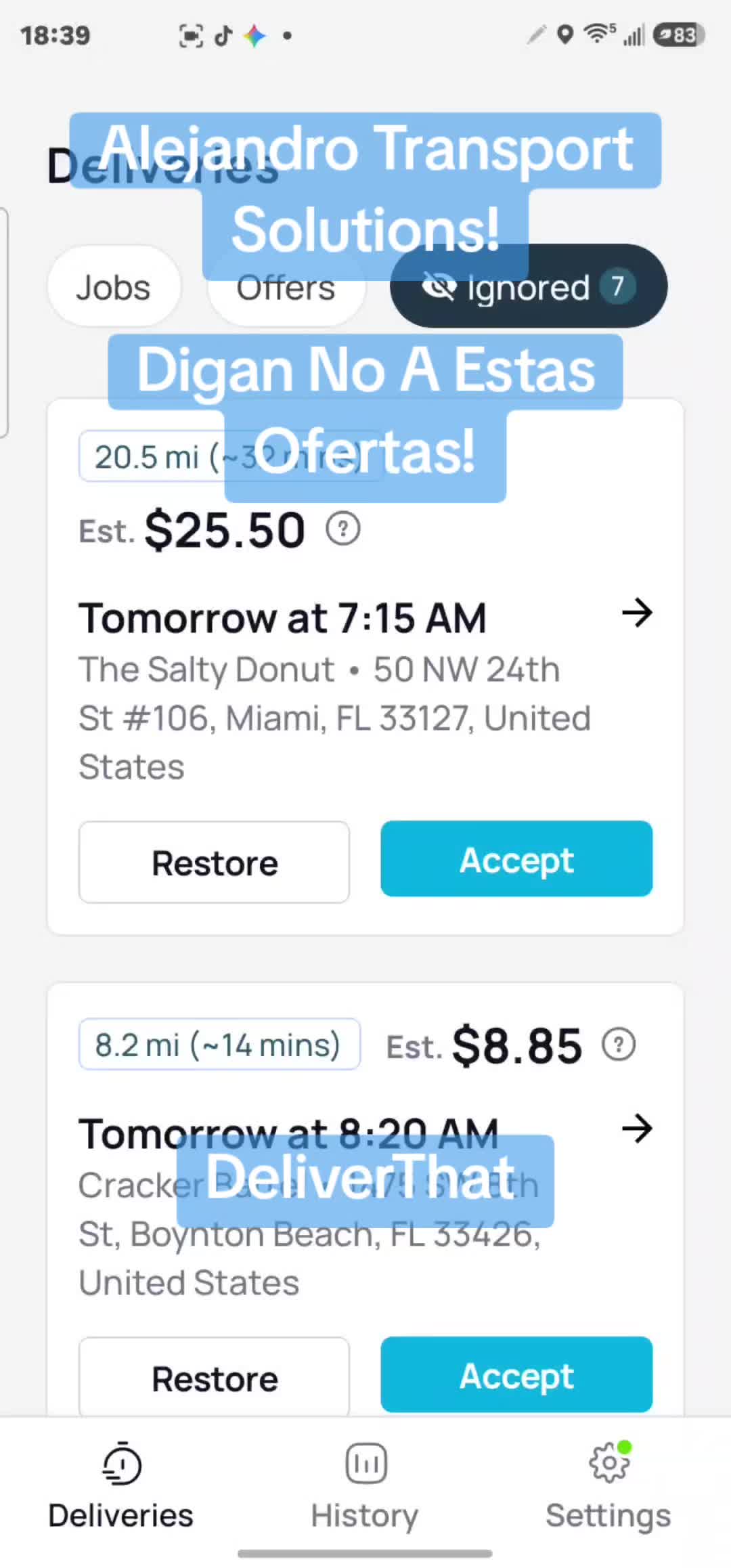Image resolution: width=731 pixels, height=1568 pixels.
Task: Restore the Boynton Beach $8.85 offer
Action: click(214, 1377)
